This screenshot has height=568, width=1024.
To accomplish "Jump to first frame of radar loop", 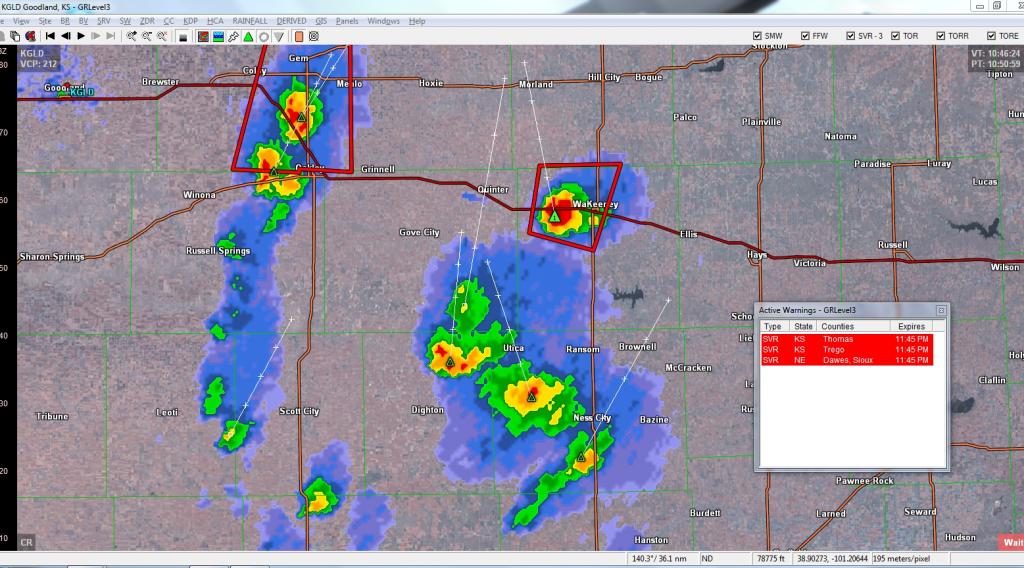I will click(x=50, y=36).
